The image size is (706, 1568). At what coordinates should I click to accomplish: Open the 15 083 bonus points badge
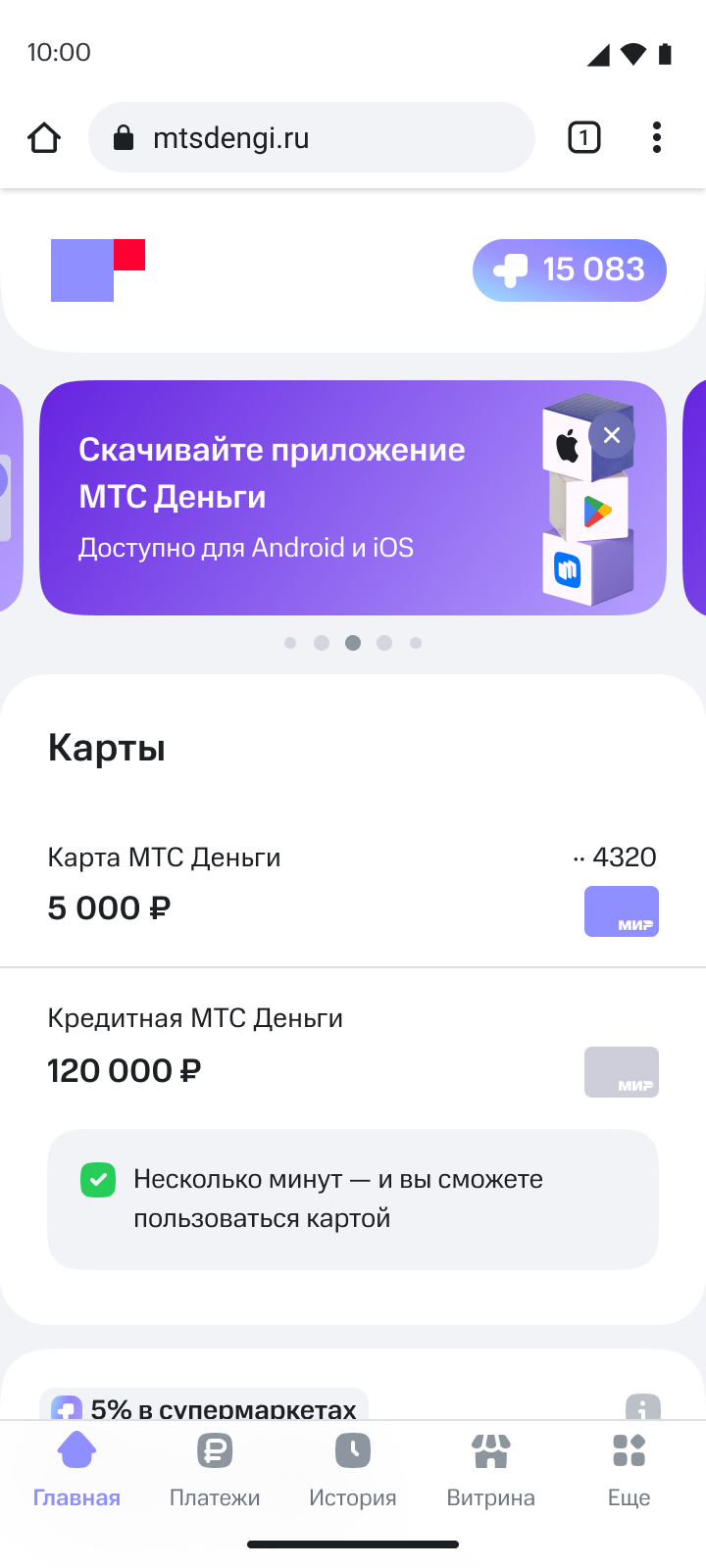coord(569,270)
